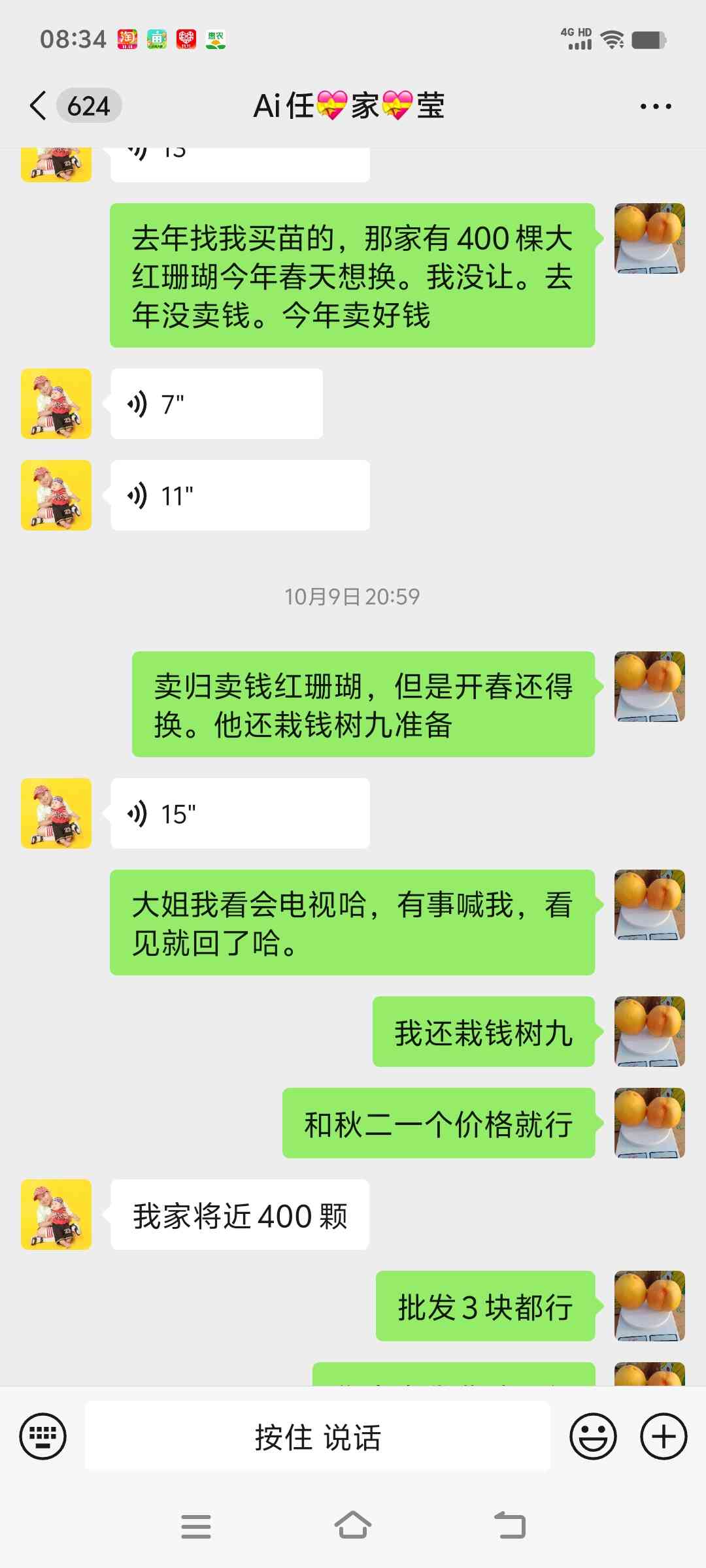Go to the system home screen
This screenshot has height=1568, width=706.
point(353,1526)
